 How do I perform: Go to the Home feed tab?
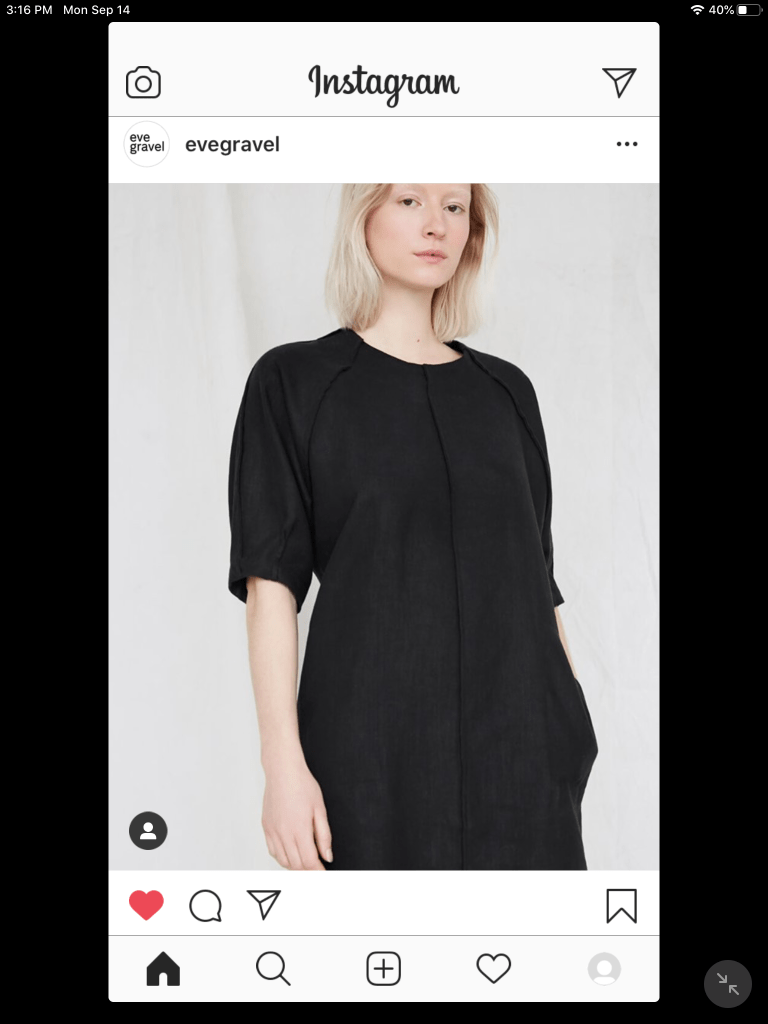[x=163, y=968]
